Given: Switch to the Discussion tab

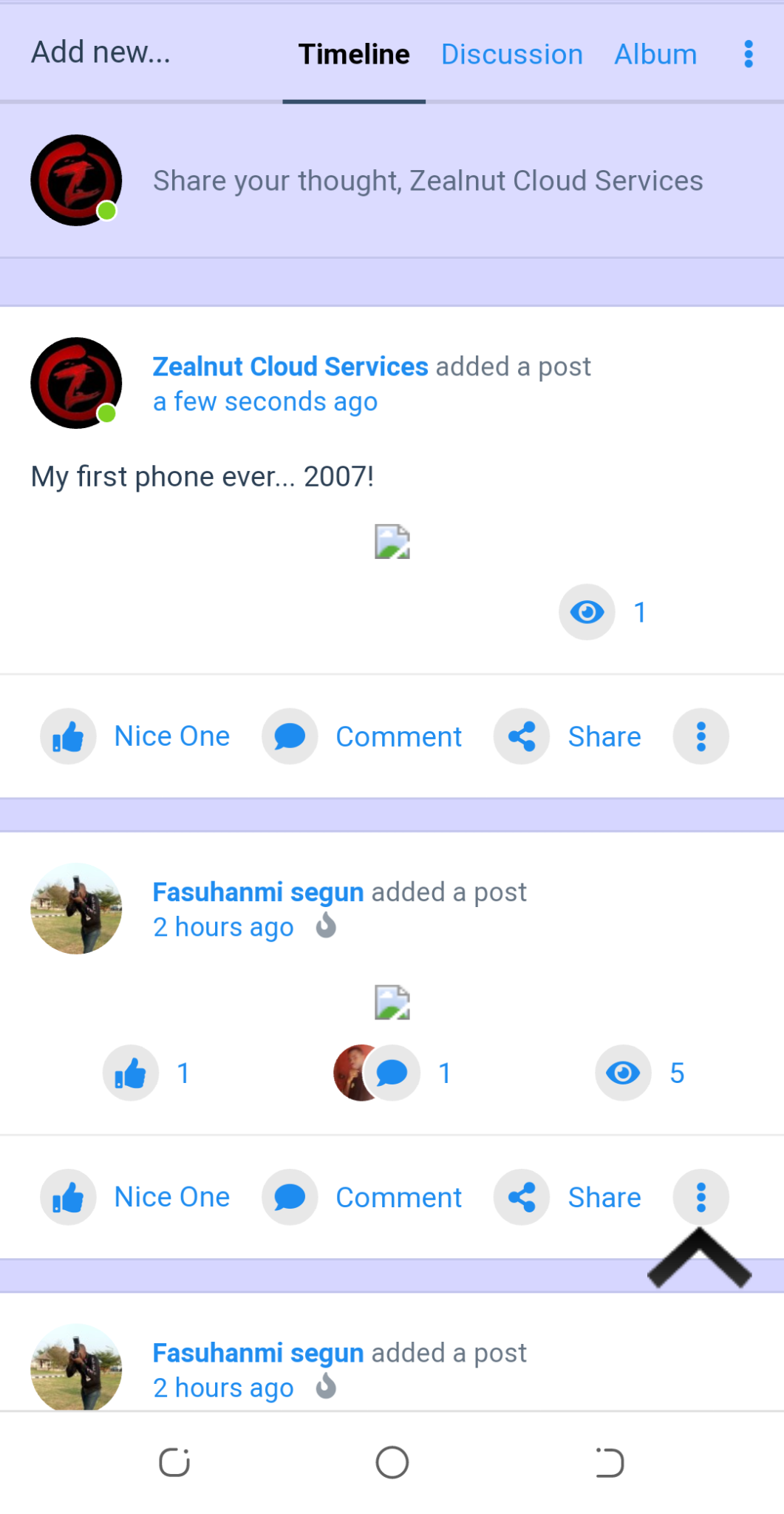Looking at the screenshot, I should pos(511,54).
